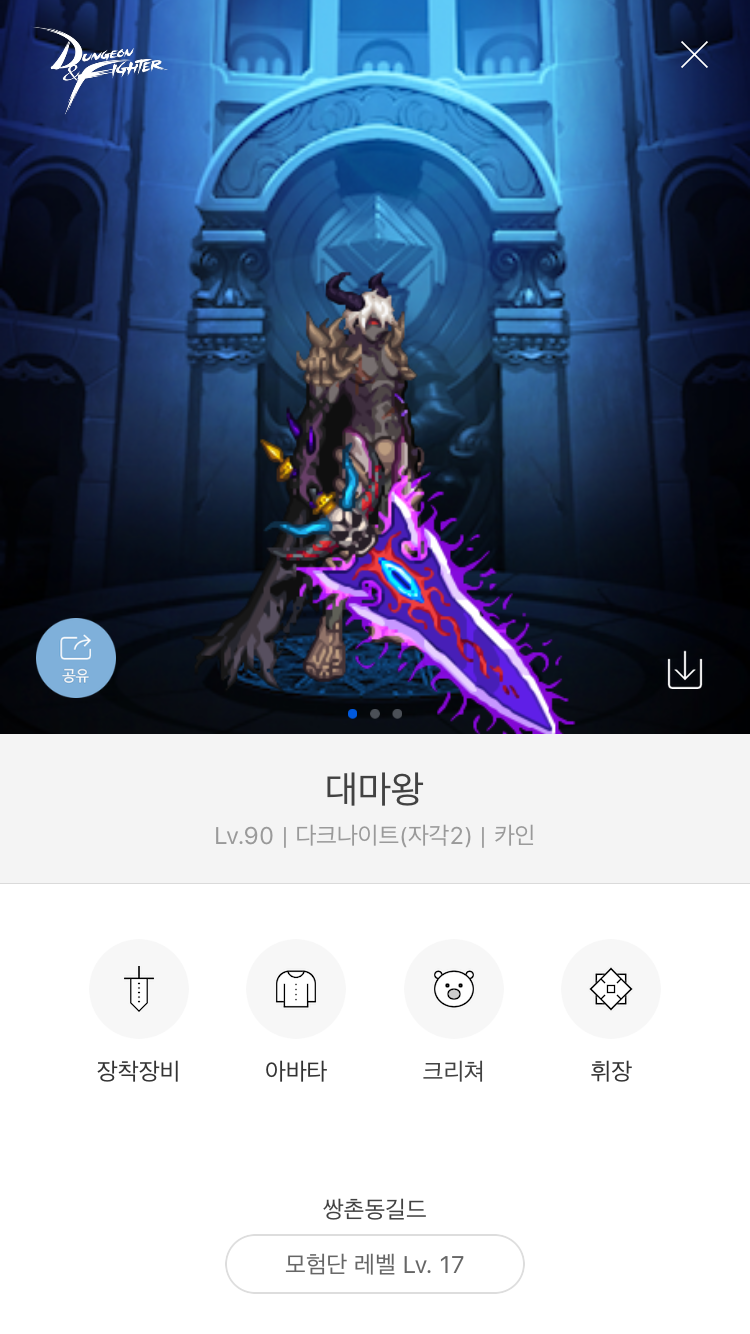The width and height of the screenshot is (750, 1334).
Task: Download the character image
Action: [x=685, y=670]
